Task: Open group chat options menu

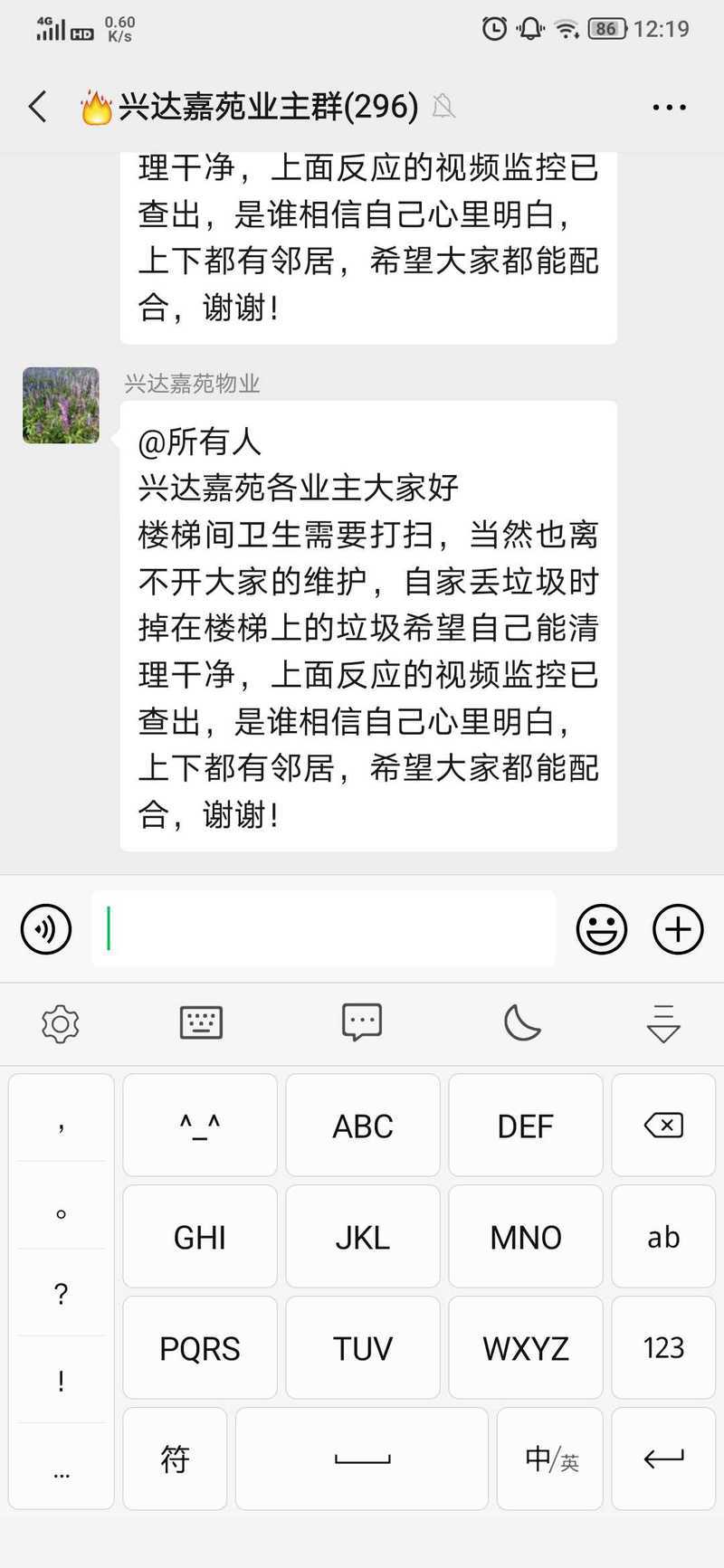Action: [669, 108]
